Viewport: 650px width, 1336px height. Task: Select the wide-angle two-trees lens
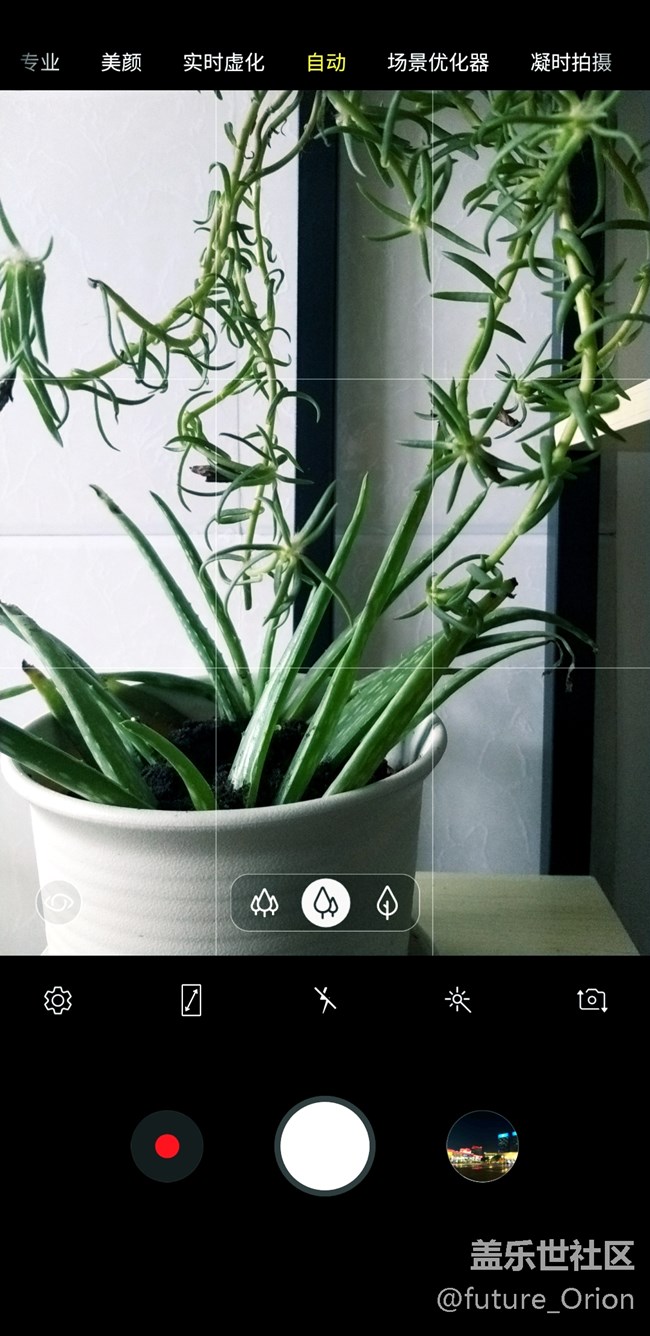[x=264, y=904]
